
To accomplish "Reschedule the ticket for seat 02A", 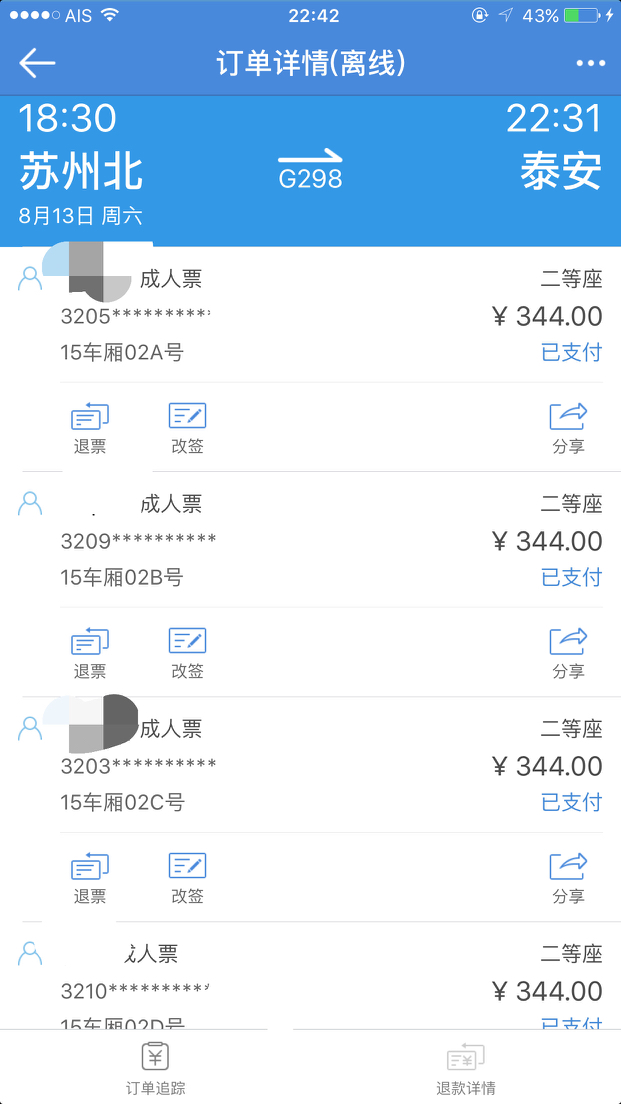I will 187,429.
